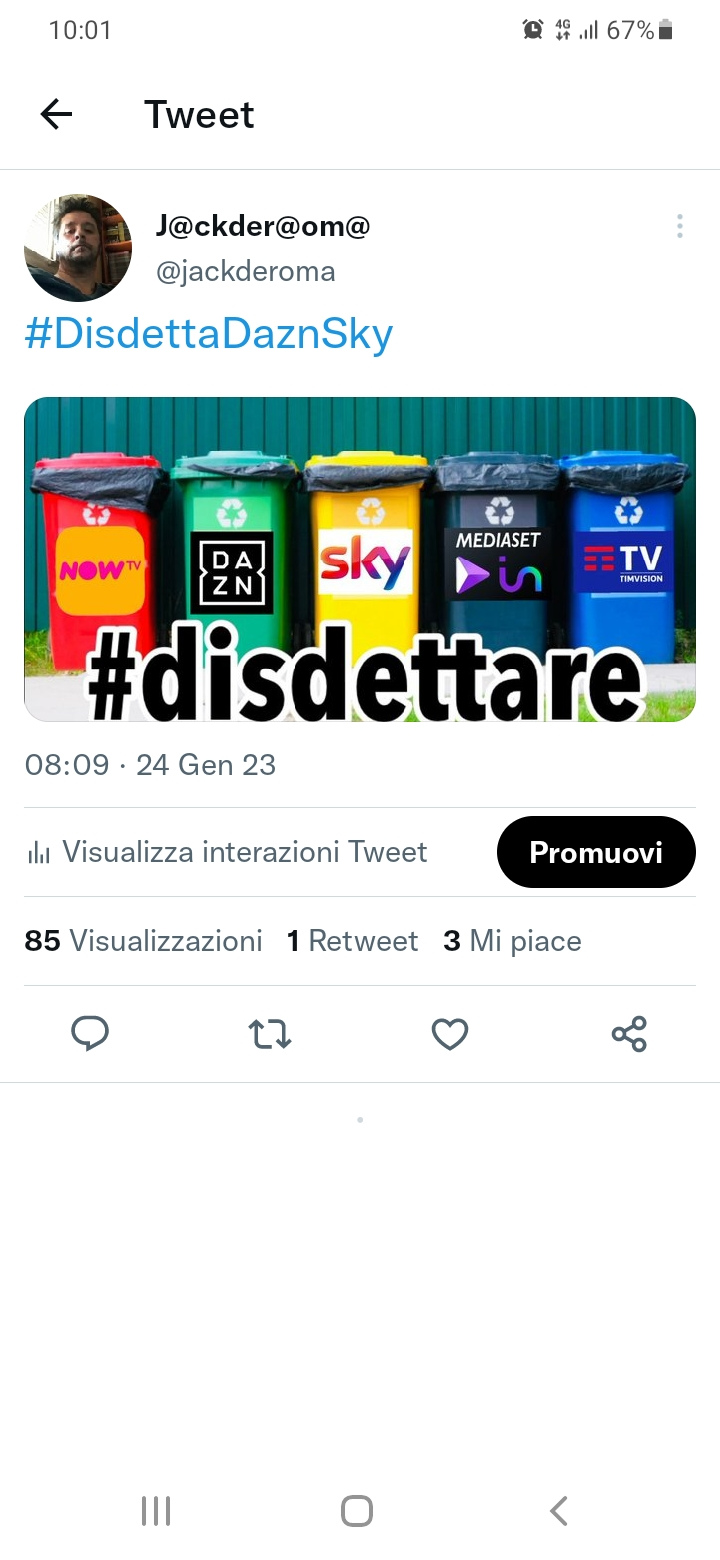Open the @jackderoma profile
The width and height of the screenshot is (720, 1560).
(x=246, y=272)
